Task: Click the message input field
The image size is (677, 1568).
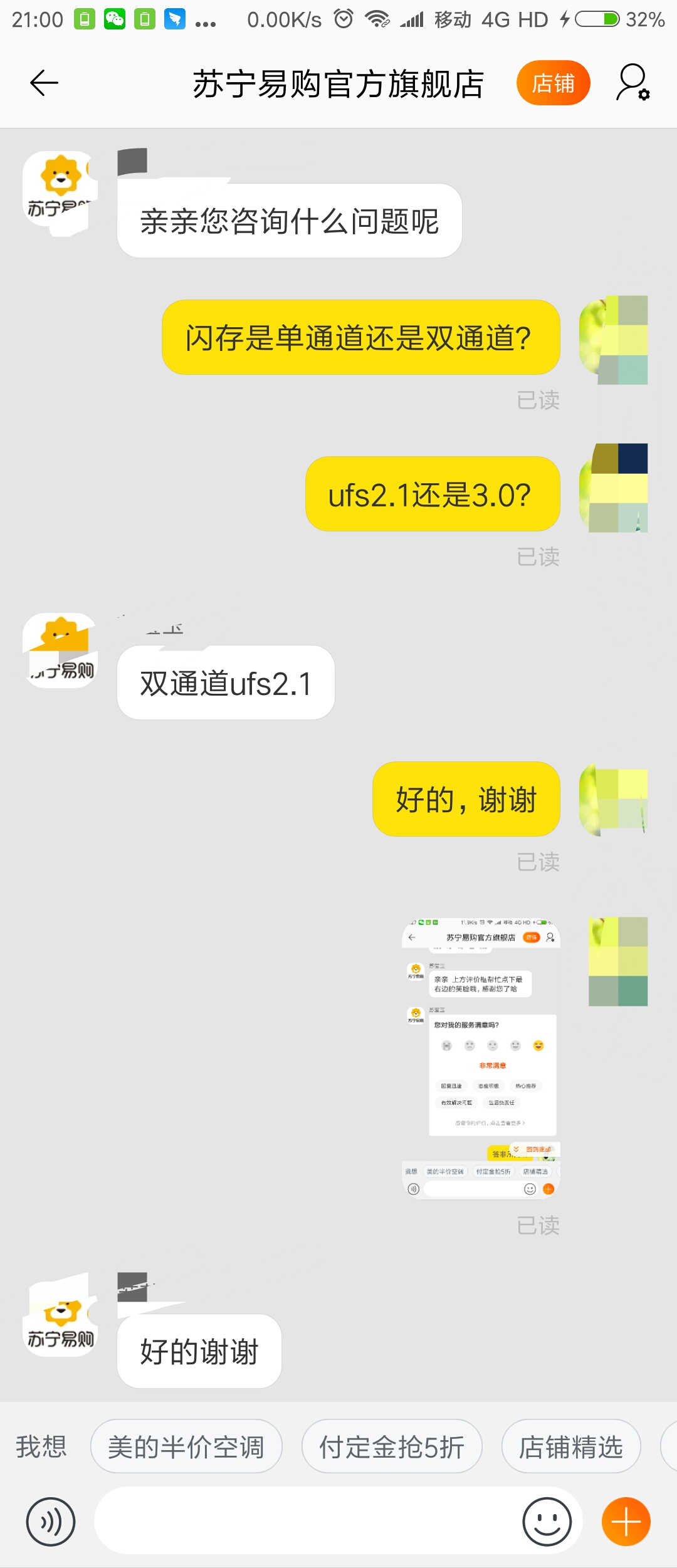Action: coord(313,1522)
